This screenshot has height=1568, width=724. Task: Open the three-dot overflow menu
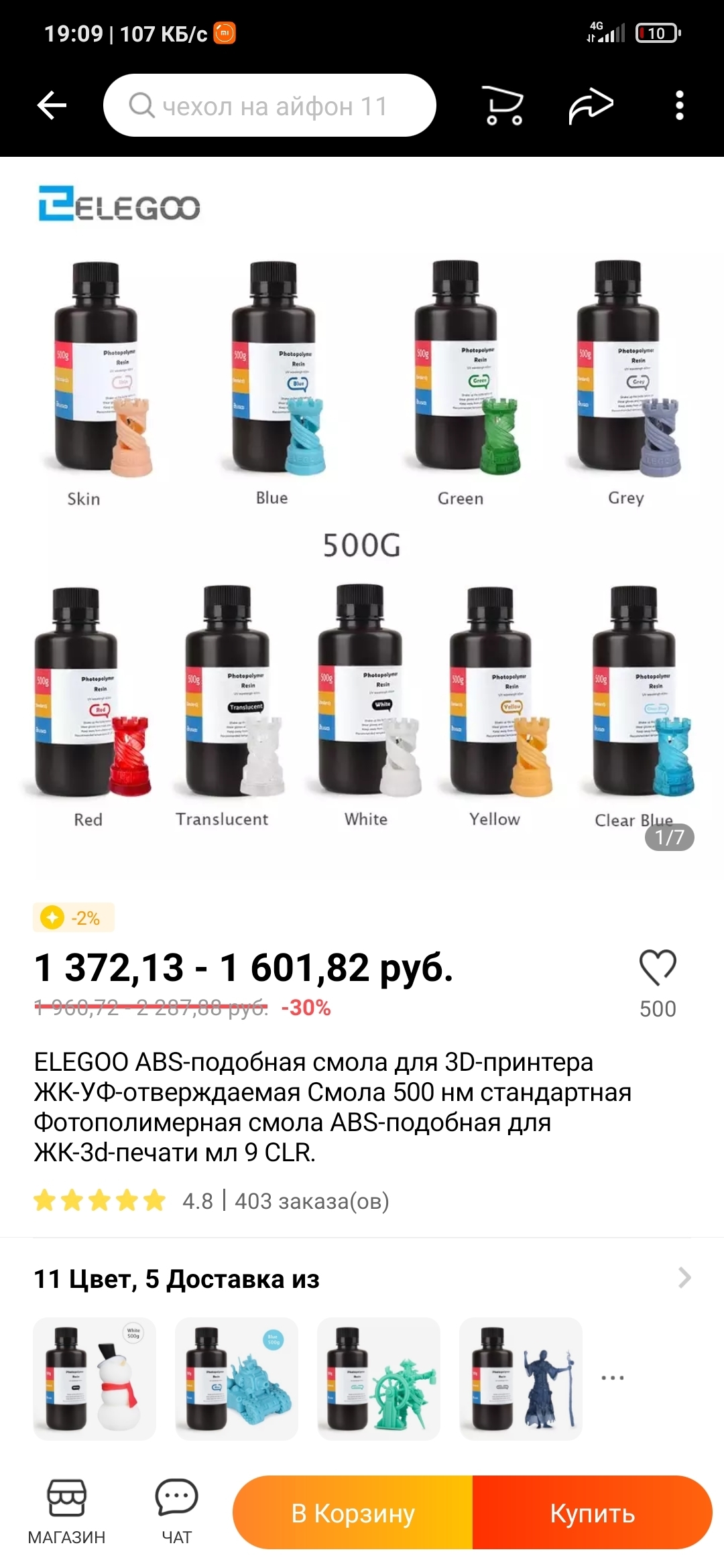point(679,106)
